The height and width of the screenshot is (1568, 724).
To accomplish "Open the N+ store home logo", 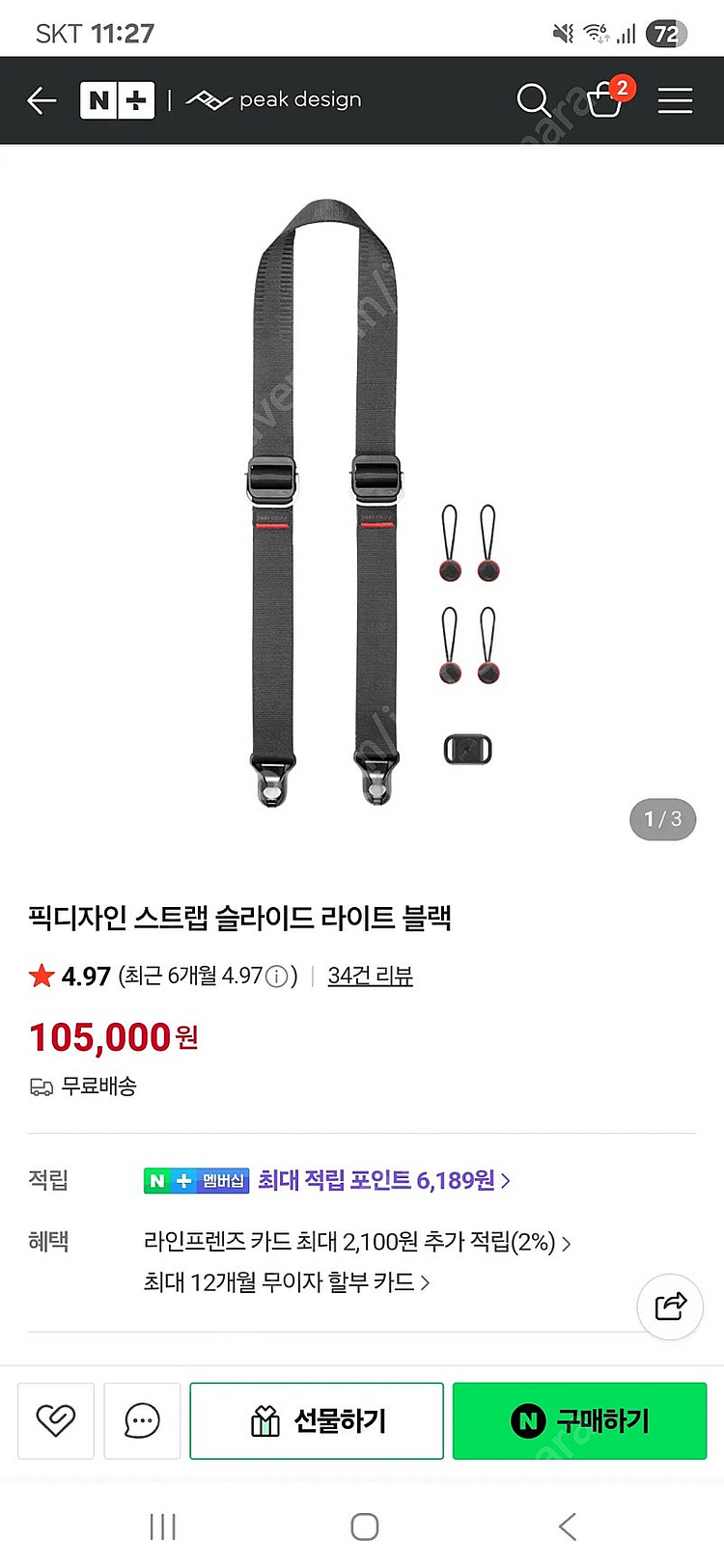I will (117, 100).
